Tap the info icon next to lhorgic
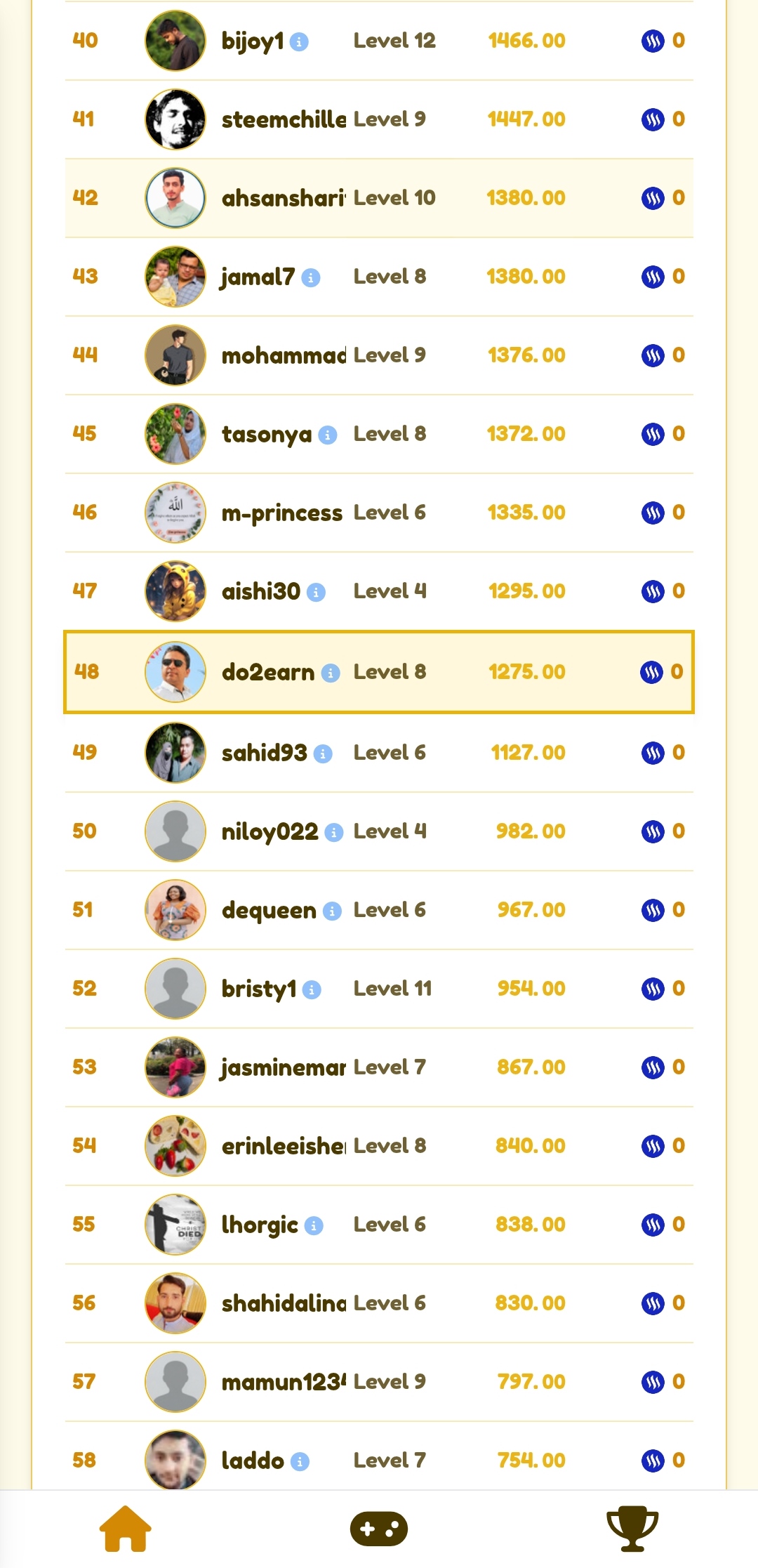This screenshot has width=758, height=1568. pos(314,1226)
